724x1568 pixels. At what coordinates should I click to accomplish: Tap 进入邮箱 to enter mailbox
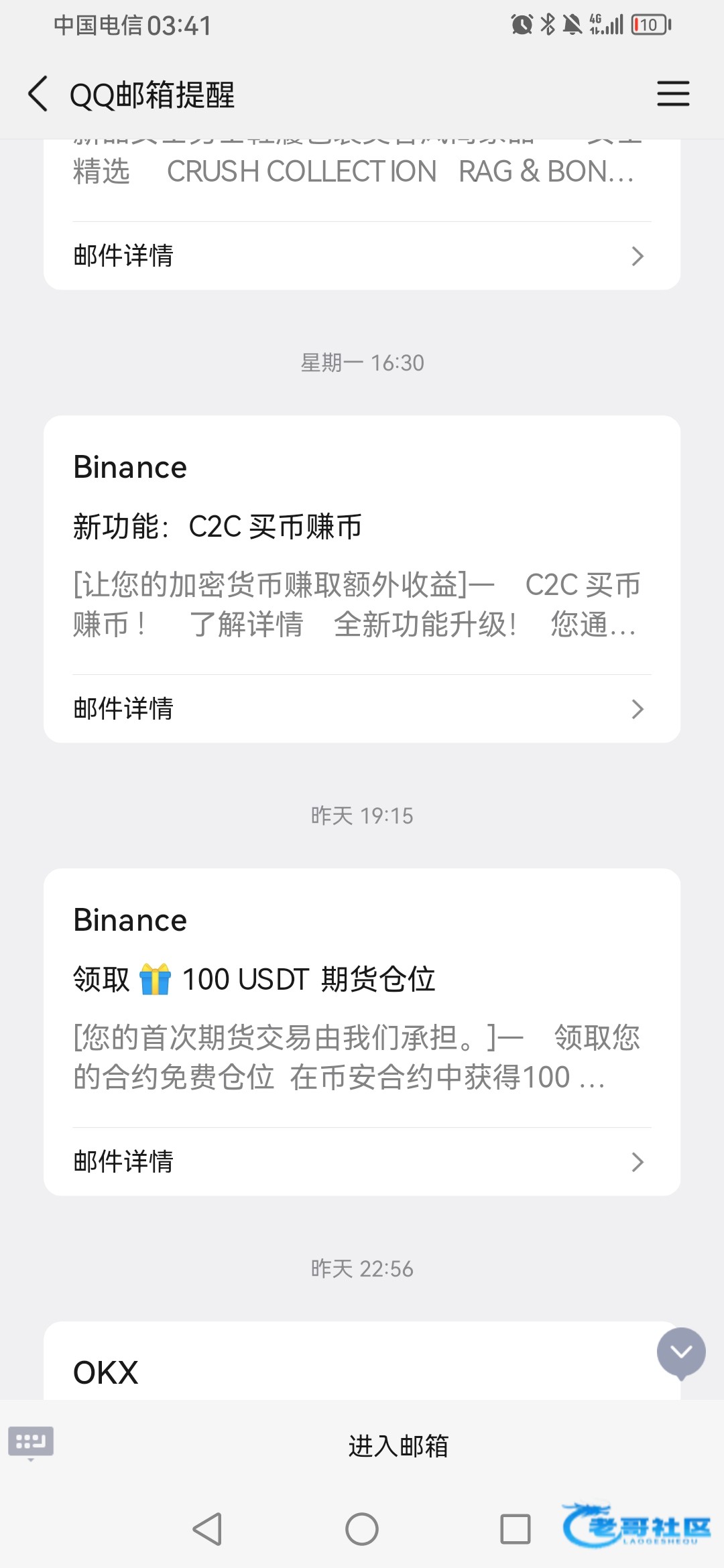[398, 1446]
